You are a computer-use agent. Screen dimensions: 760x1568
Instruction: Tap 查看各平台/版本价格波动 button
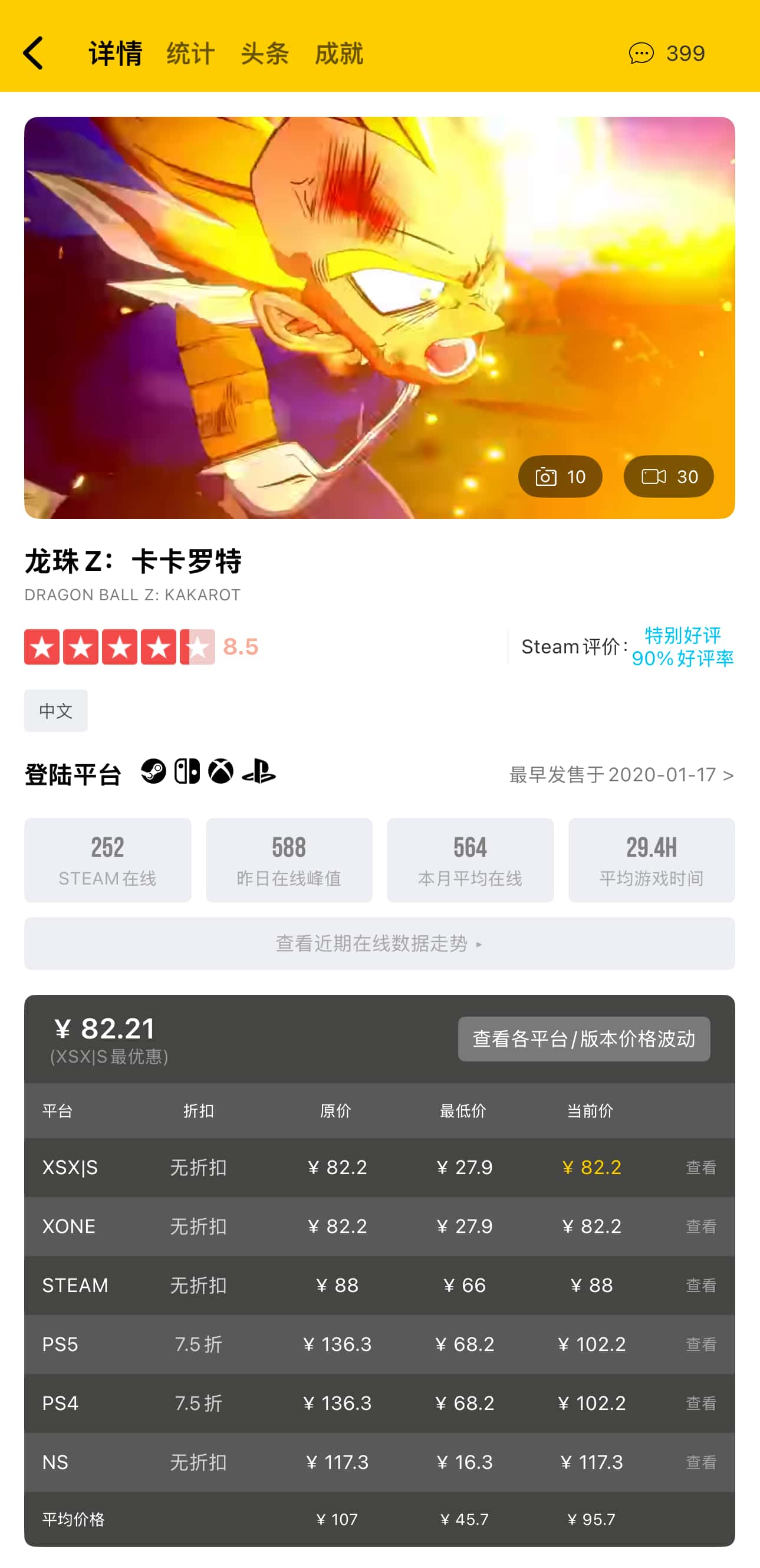pyautogui.click(x=584, y=1039)
